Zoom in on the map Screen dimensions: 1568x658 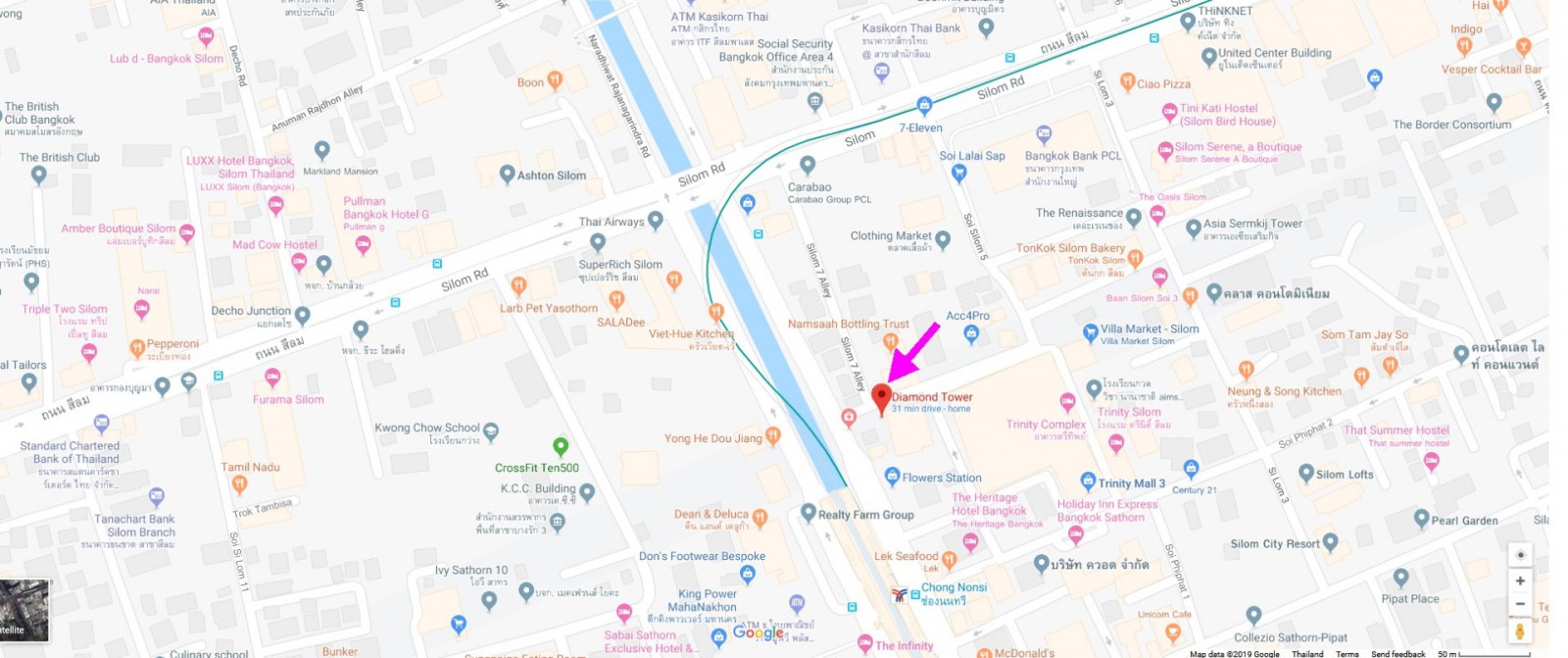1520,581
